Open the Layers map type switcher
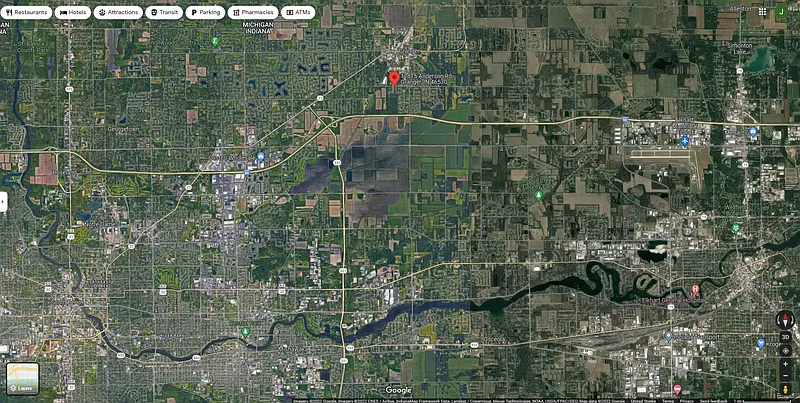 click(x=22, y=378)
